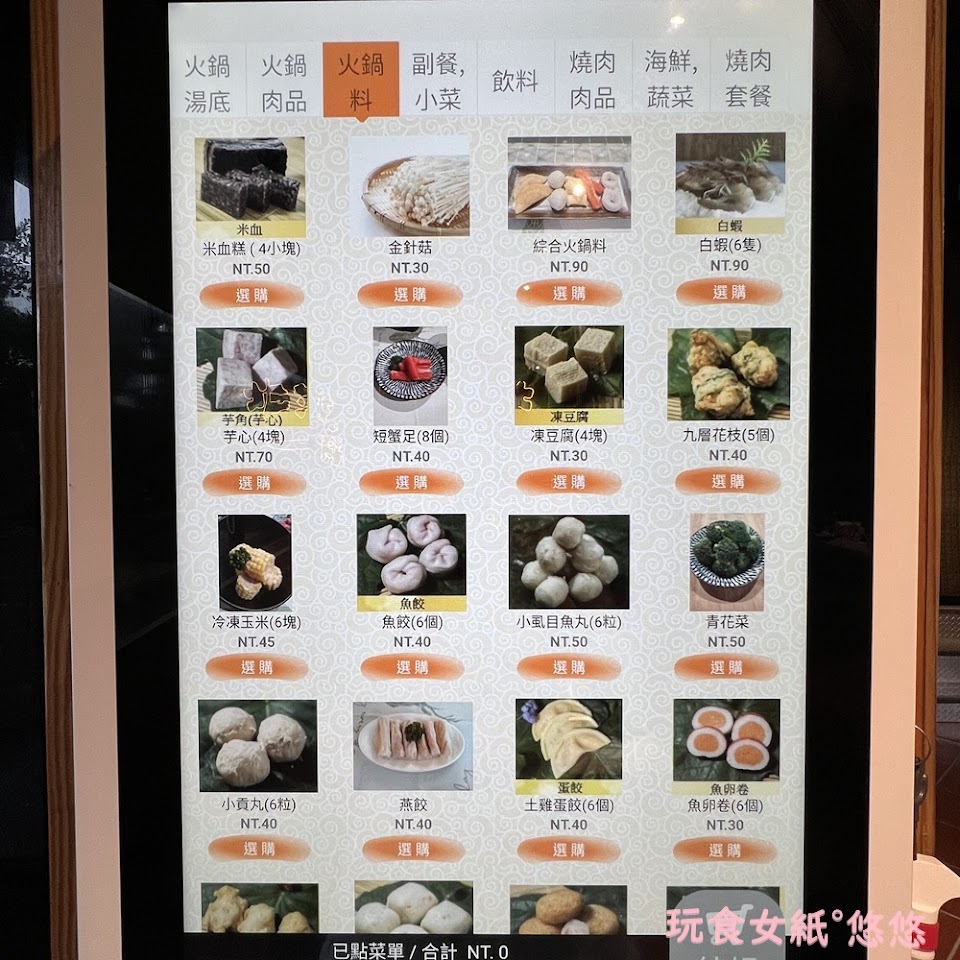Switch to the 燒肉套餐 tab

coord(748,80)
